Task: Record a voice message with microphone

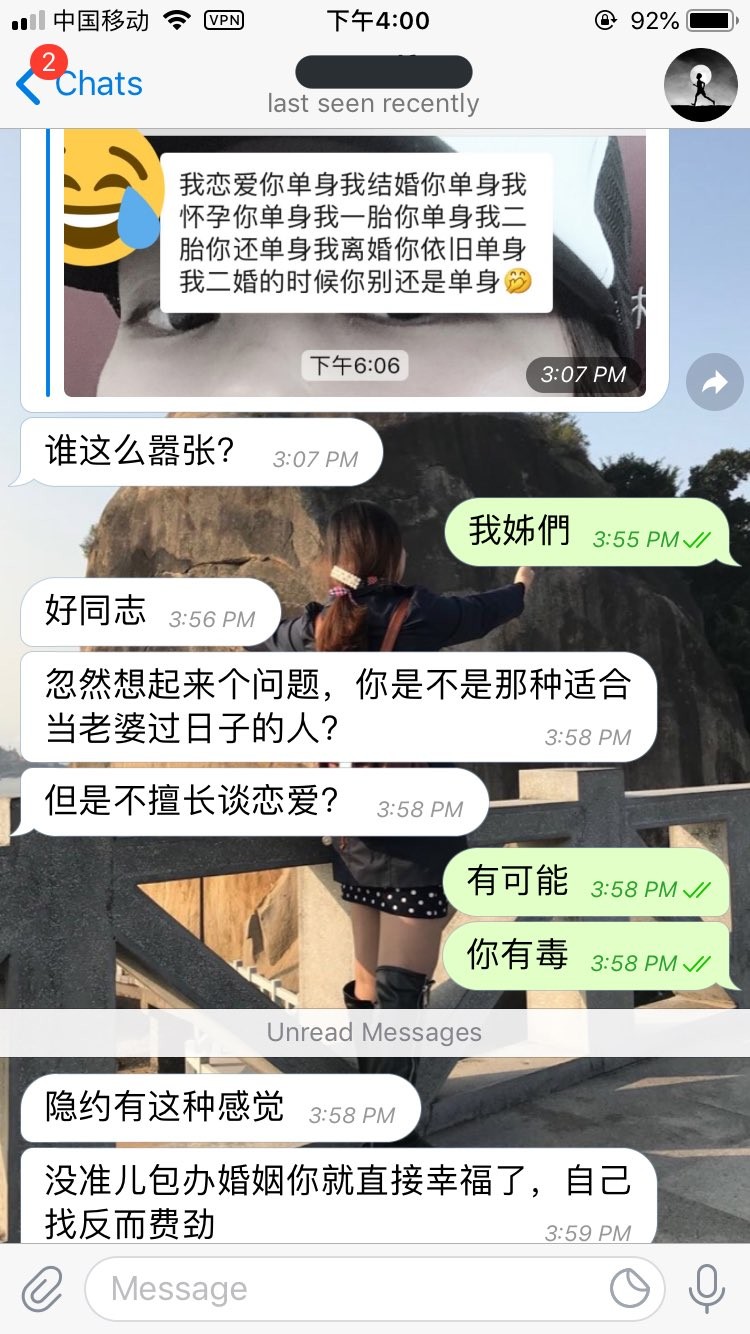Action: pyautogui.click(x=706, y=1288)
